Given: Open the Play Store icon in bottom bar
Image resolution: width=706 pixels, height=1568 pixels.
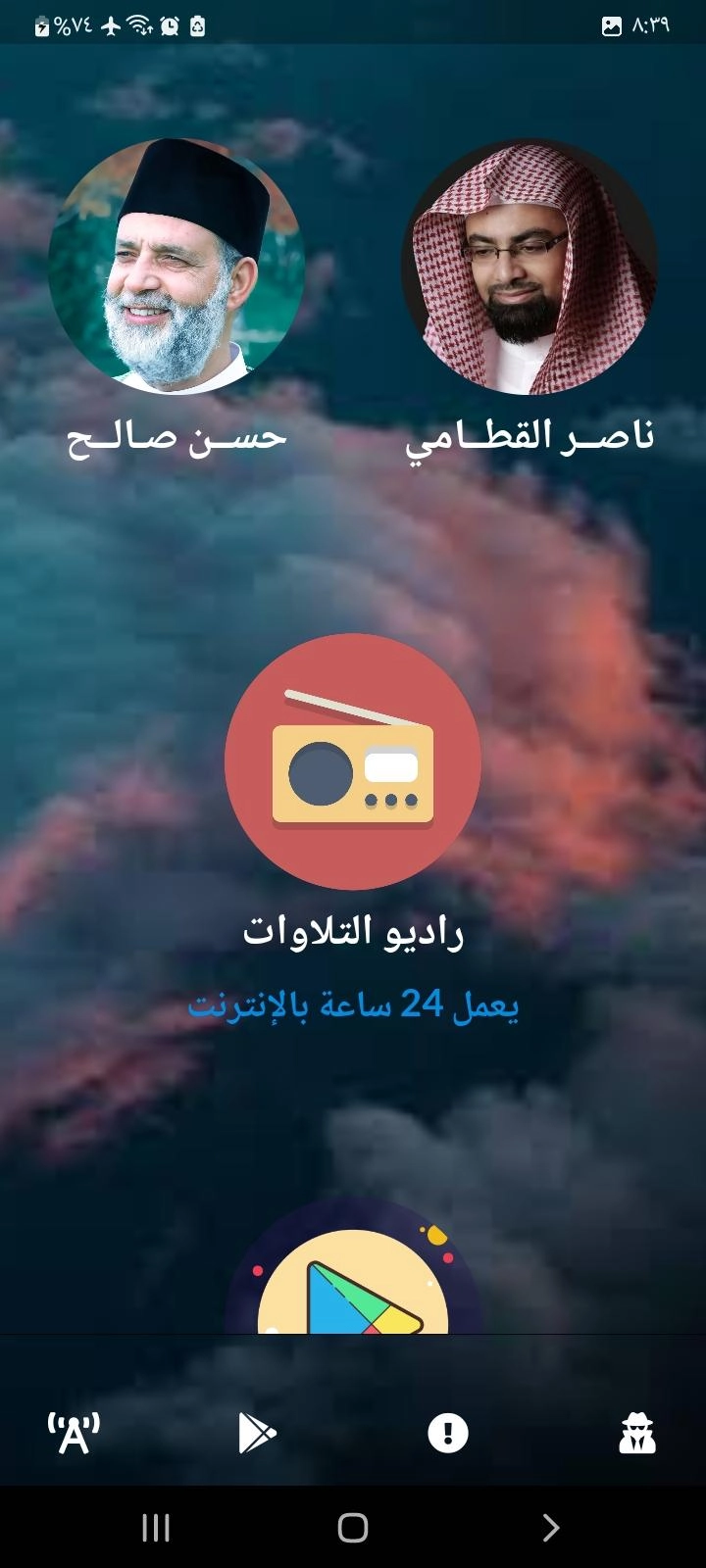Looking at the screenshot, I should coord(257,1434).
